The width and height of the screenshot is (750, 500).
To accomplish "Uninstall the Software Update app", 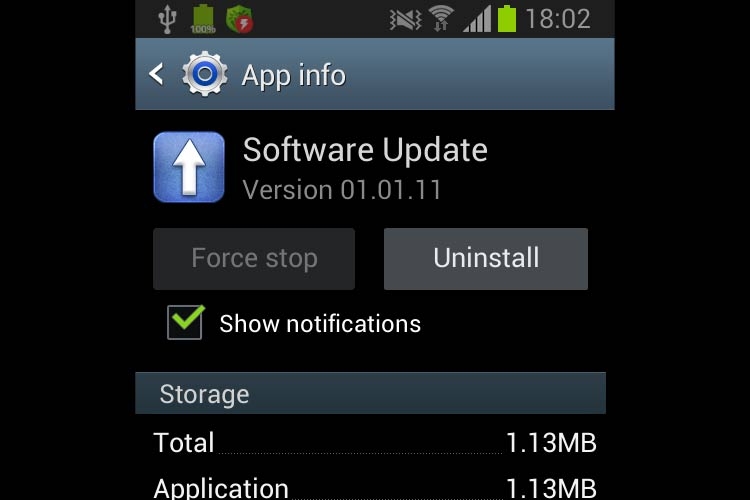I will pyautogui.click(x=485, y=258).
